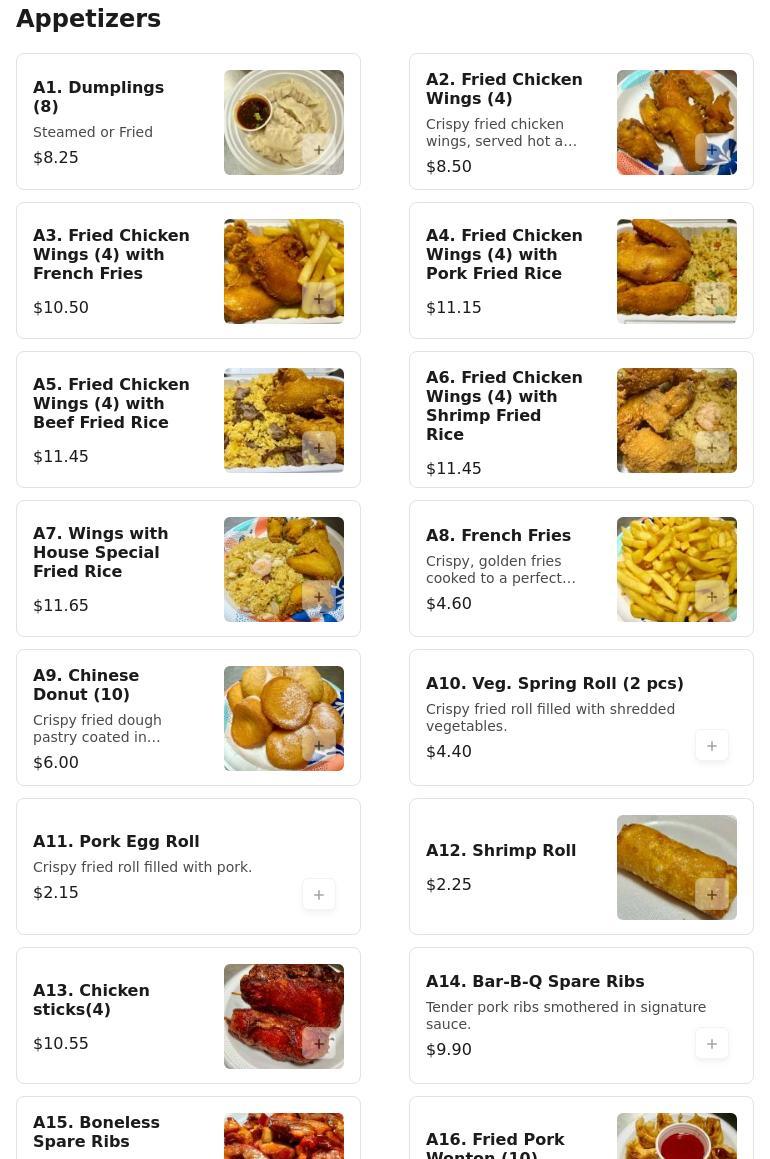Add an A11. Pork Egg Roll
770x1159 pixels.
pos(319,895)
